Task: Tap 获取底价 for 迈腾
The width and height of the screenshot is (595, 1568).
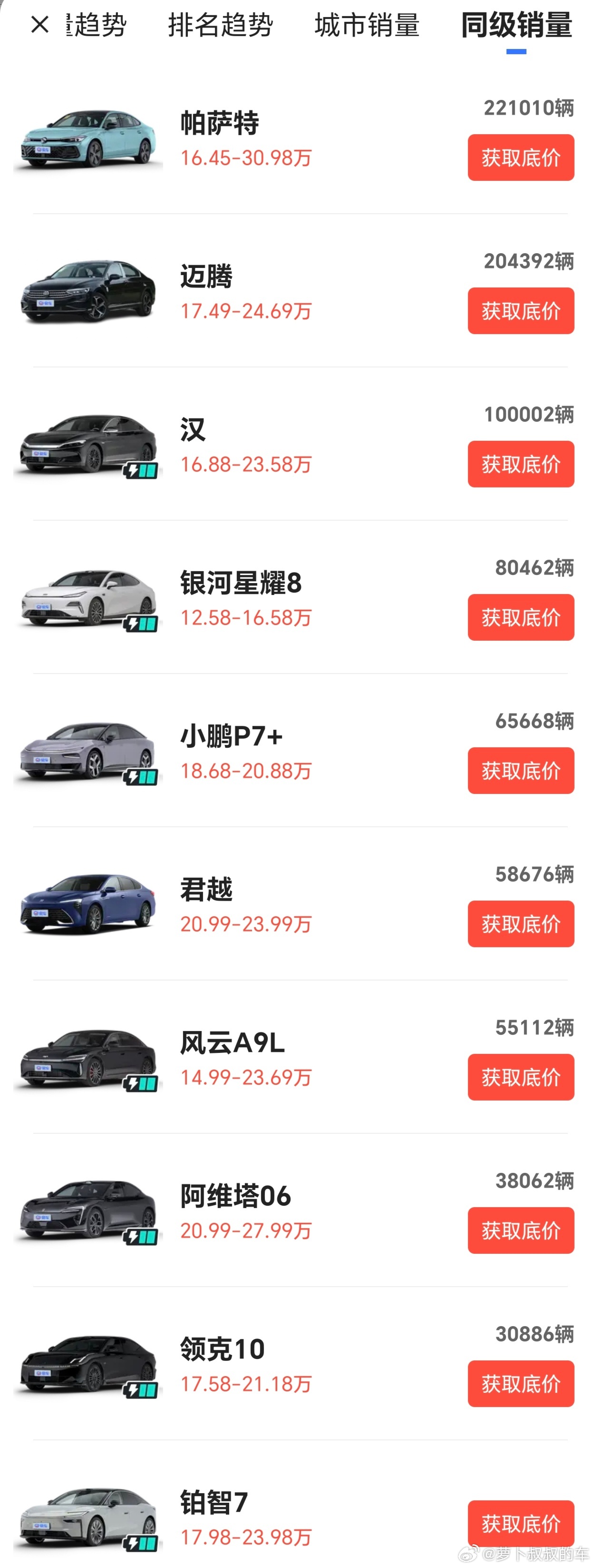Action: tap(520, 311)
